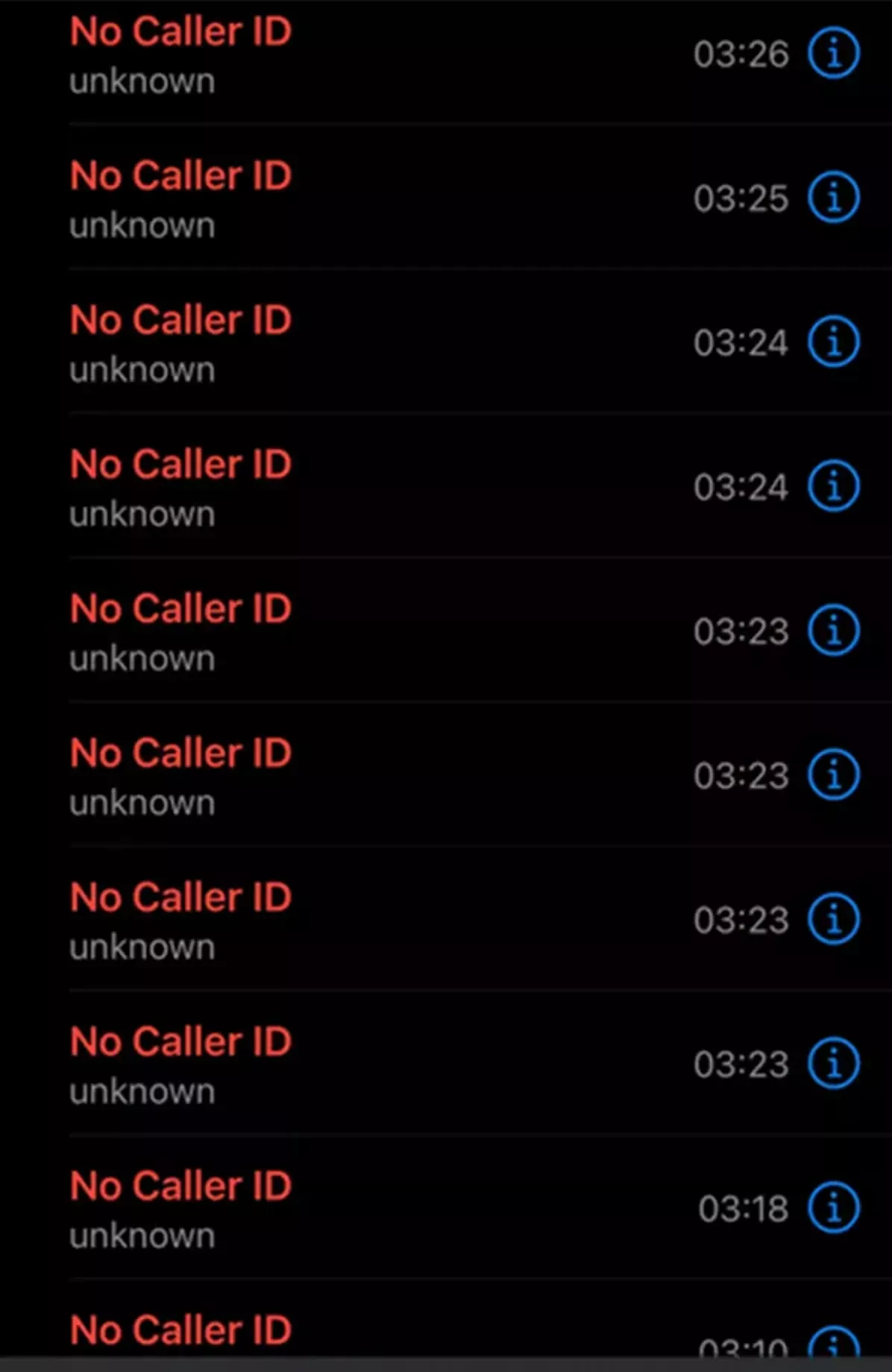Viewport: 892px width, 1372px height.
Task: View details of the 03:25 call
Action: (834, 198)
